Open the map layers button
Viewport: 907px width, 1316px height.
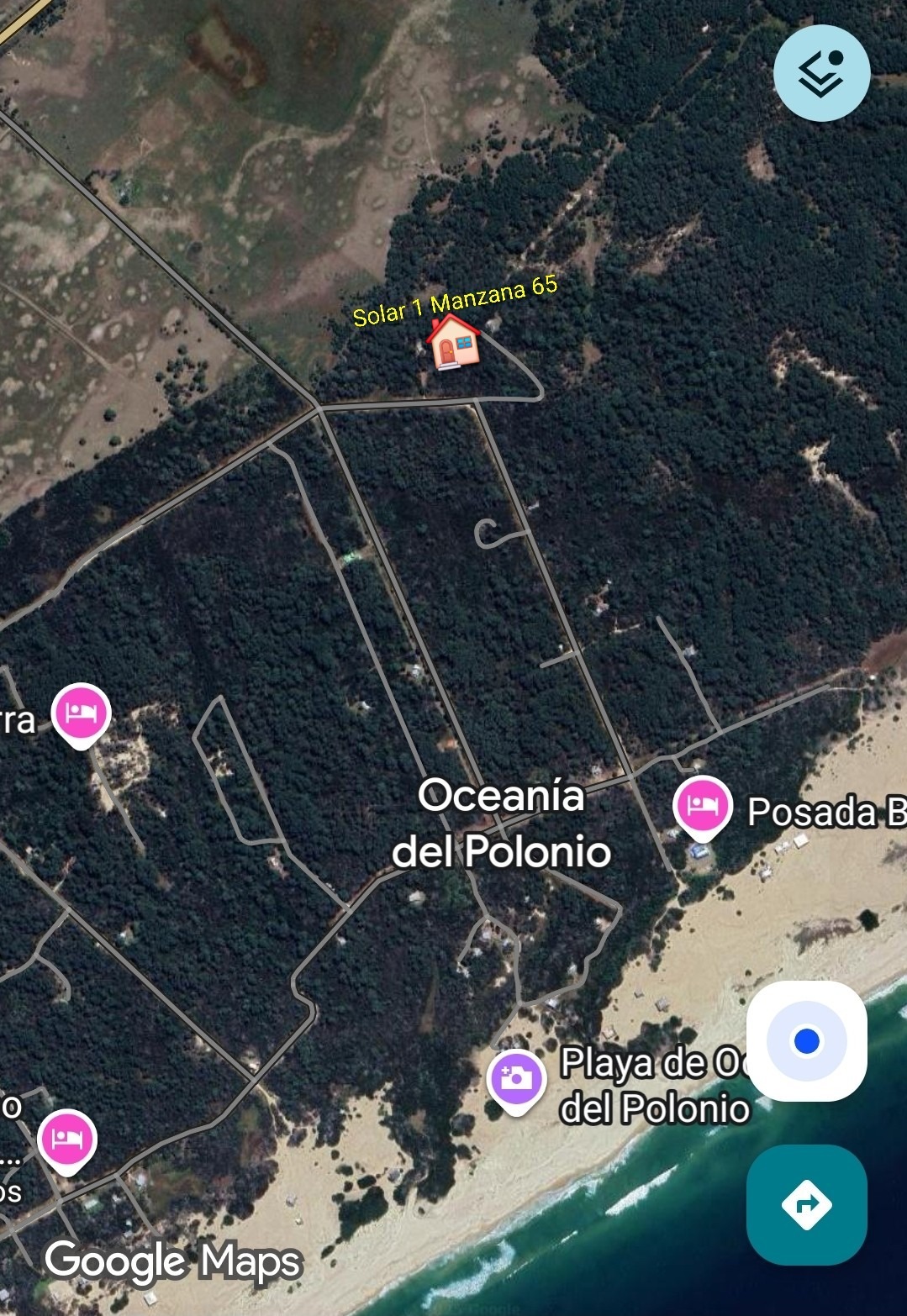point(820,73)
